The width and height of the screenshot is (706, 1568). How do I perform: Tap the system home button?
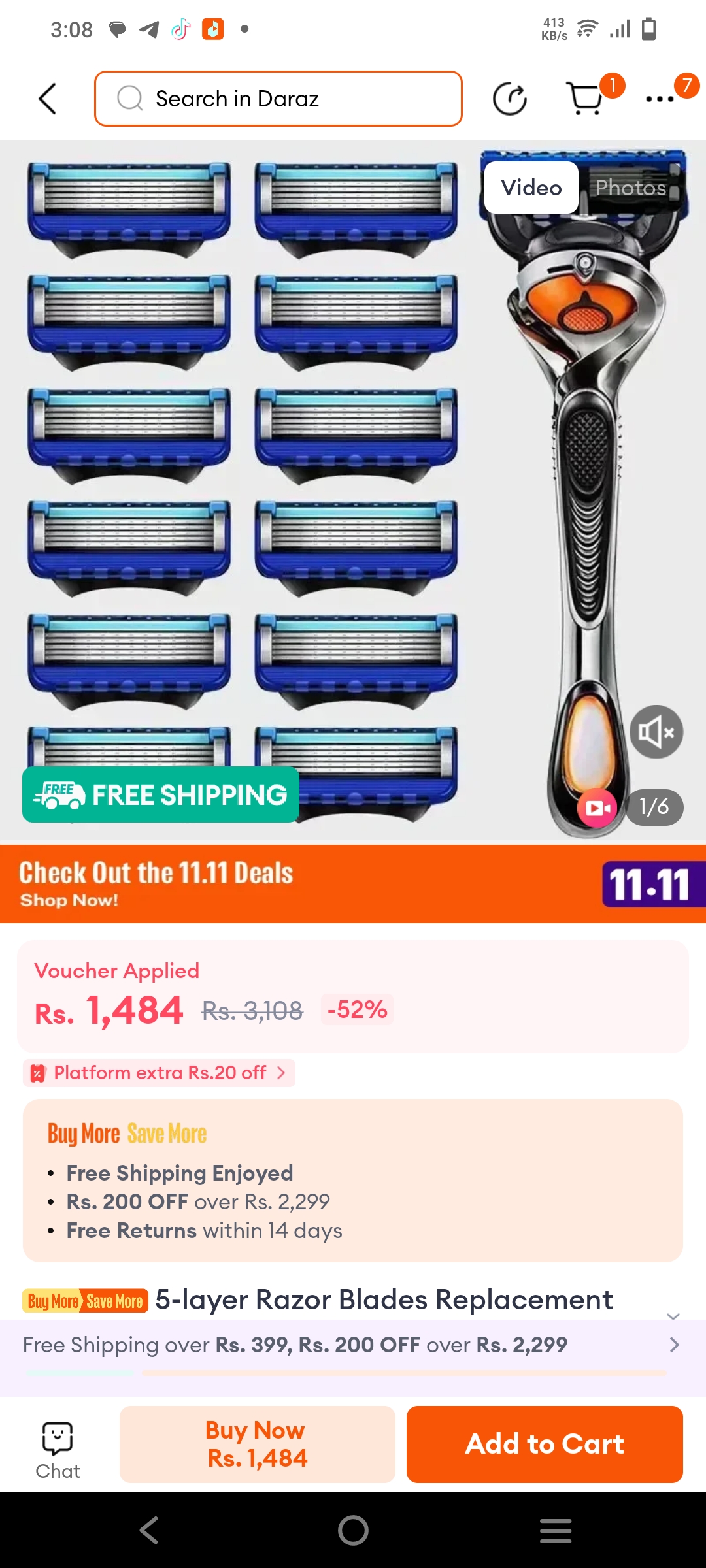353,1530
